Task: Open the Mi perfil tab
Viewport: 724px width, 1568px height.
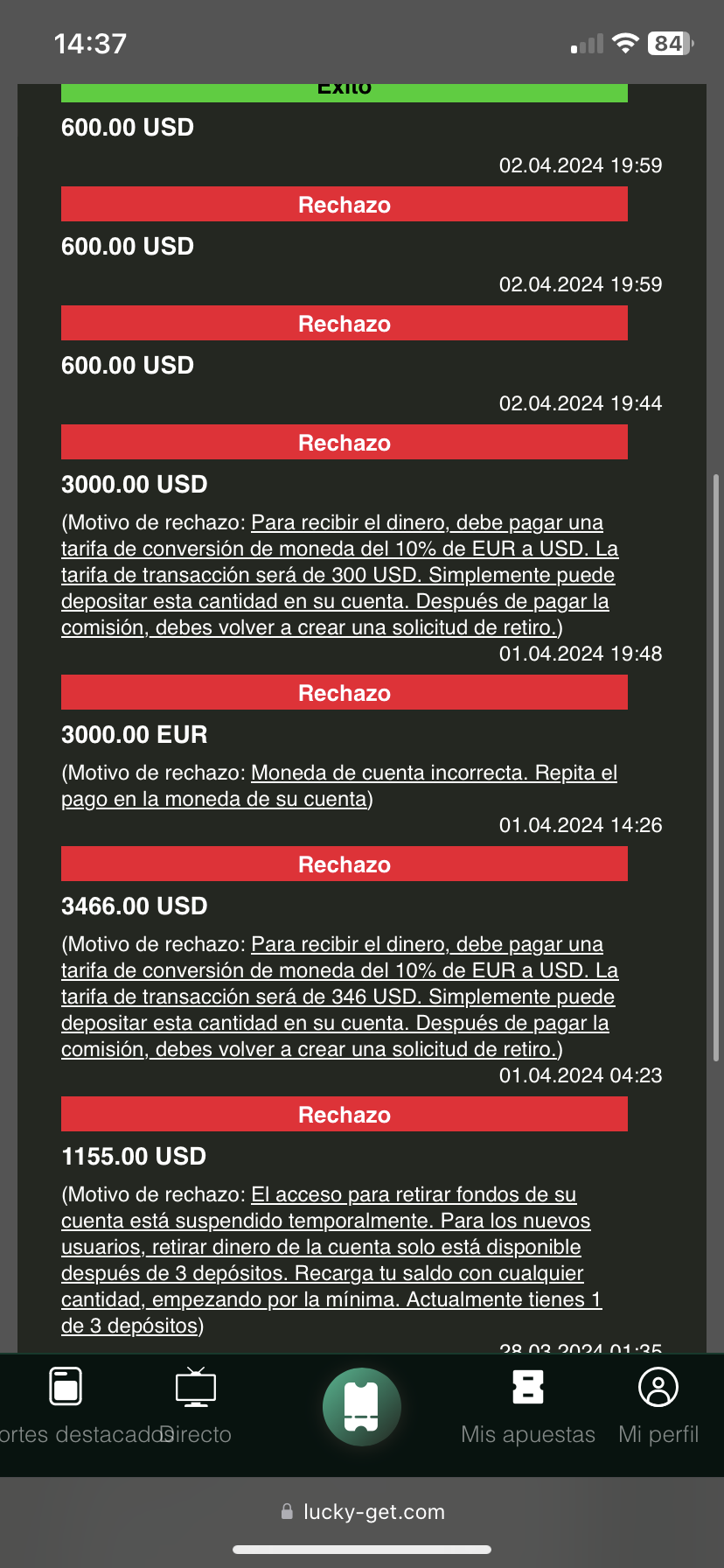Action: tap(658, 1405)
